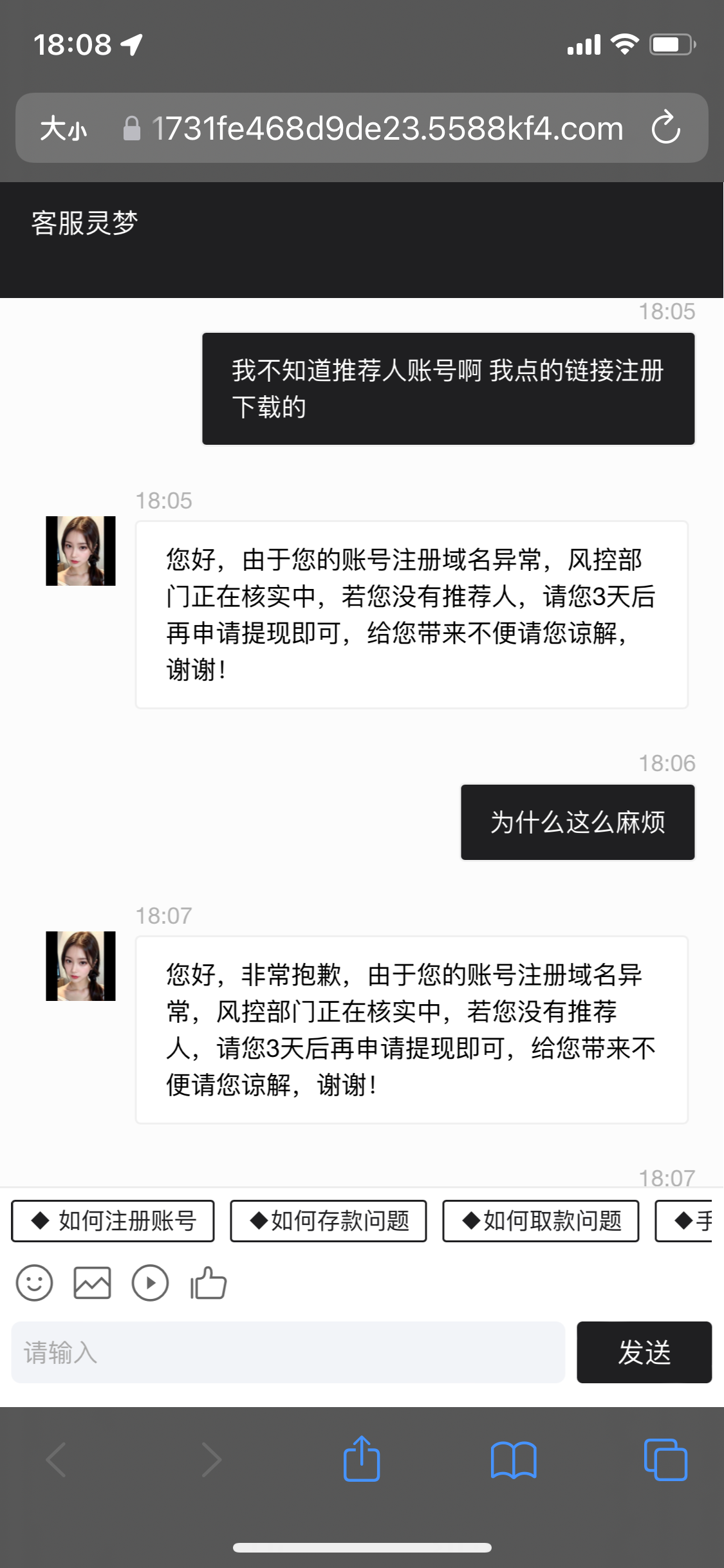
Task: Select the 如何存款问题 quick question
Action: (x=328, y=1220)
